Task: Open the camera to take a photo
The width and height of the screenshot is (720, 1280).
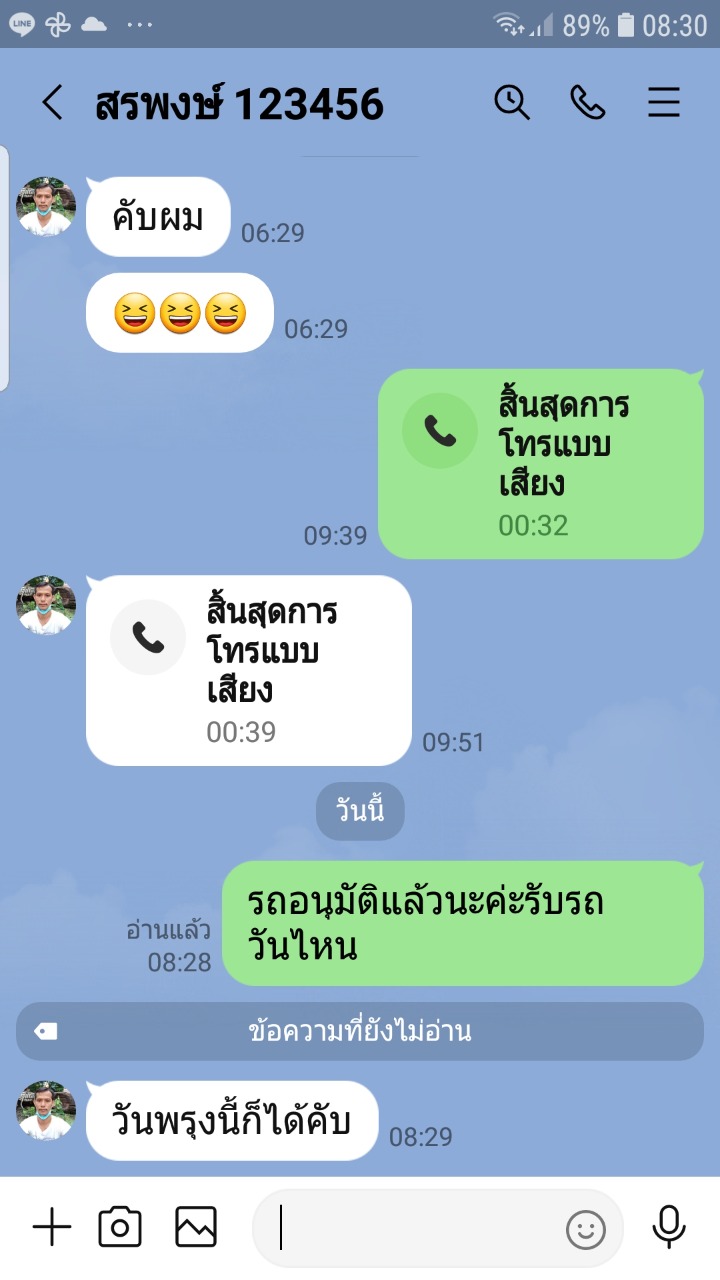Action: [120, 1227]
